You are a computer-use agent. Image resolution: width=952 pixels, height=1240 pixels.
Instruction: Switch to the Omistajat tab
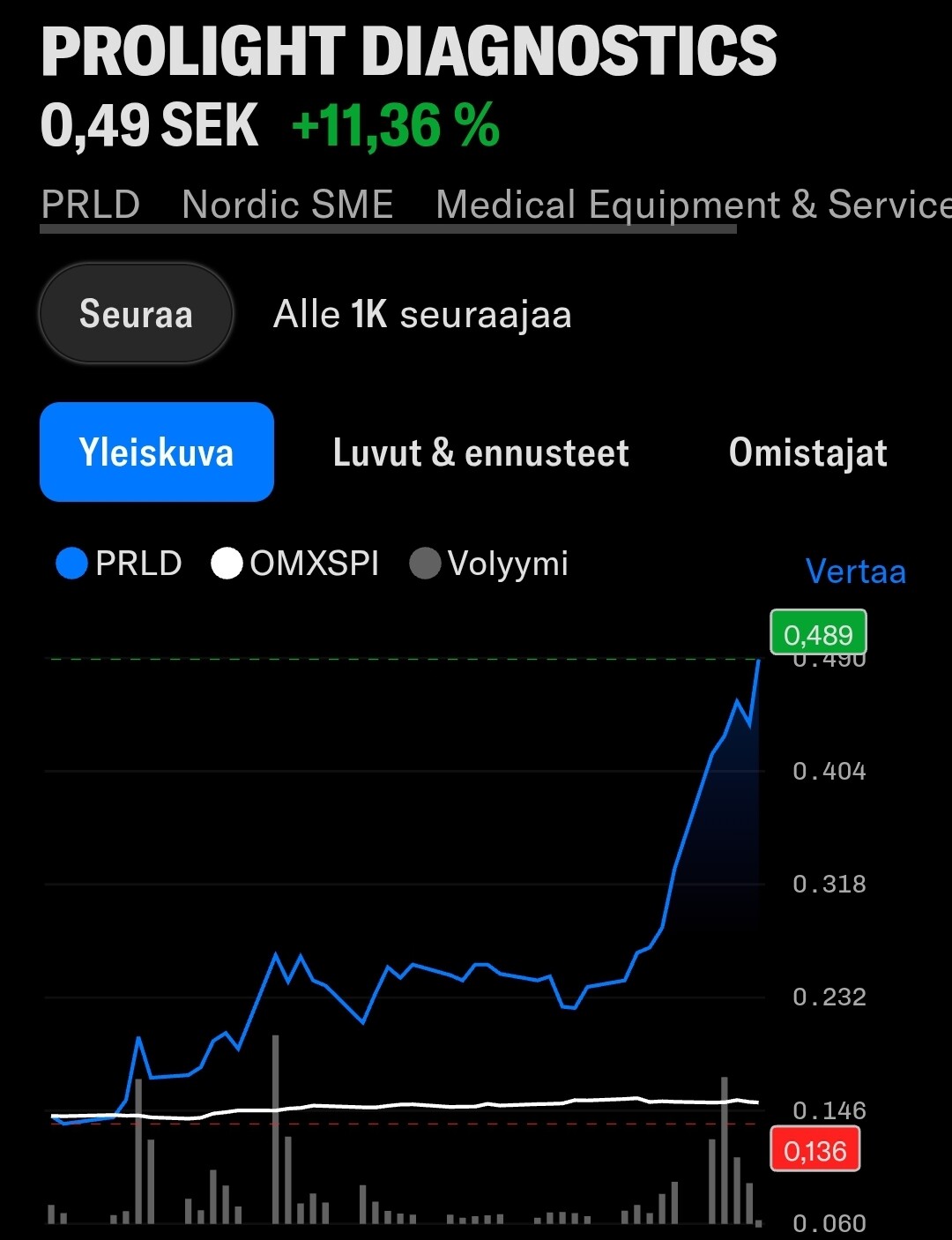click(x=807, y=452)
